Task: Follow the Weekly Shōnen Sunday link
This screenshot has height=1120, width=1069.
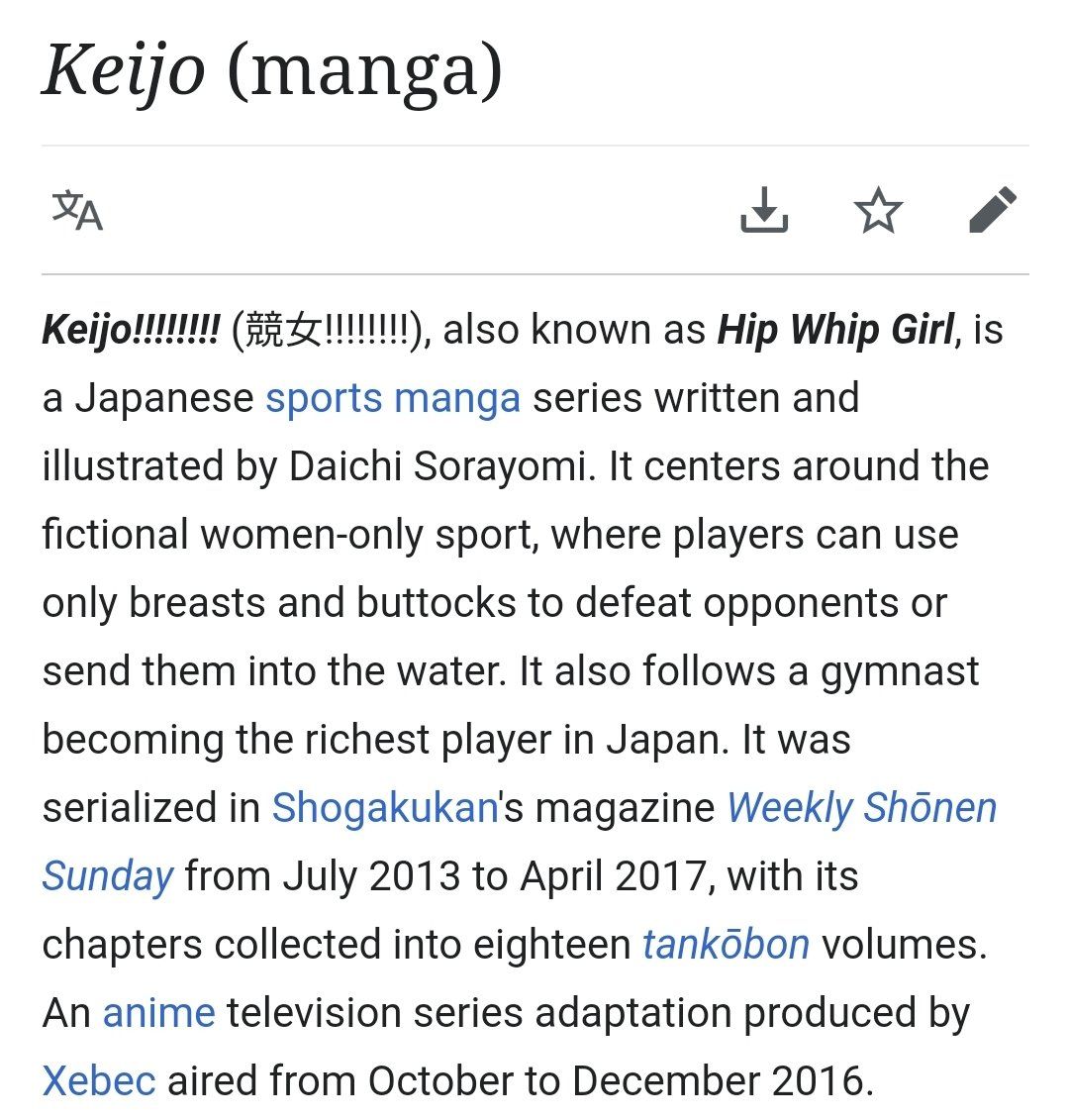Action: (x=861, y=808)
